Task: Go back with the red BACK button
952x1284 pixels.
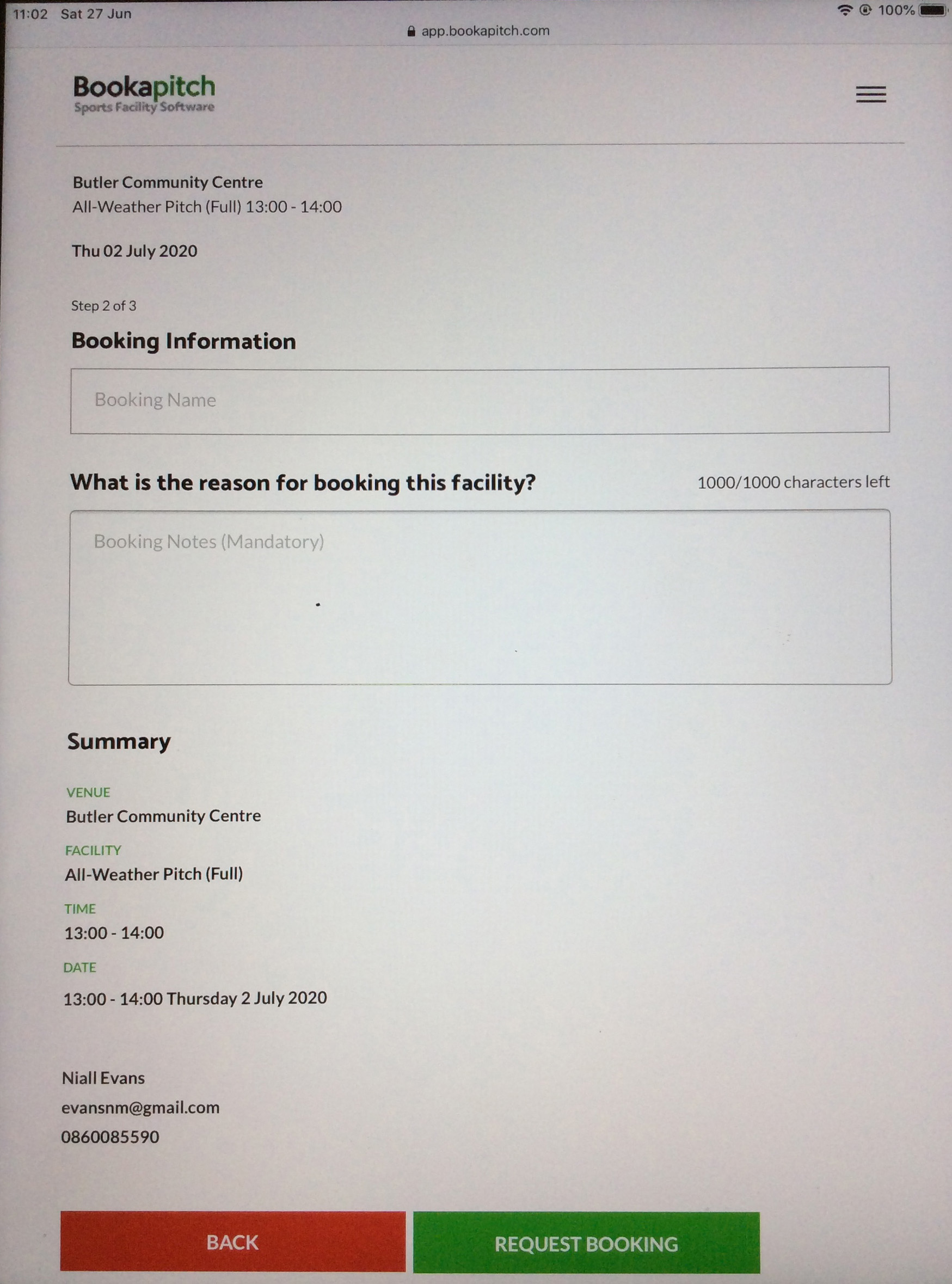Action: 233,1242
